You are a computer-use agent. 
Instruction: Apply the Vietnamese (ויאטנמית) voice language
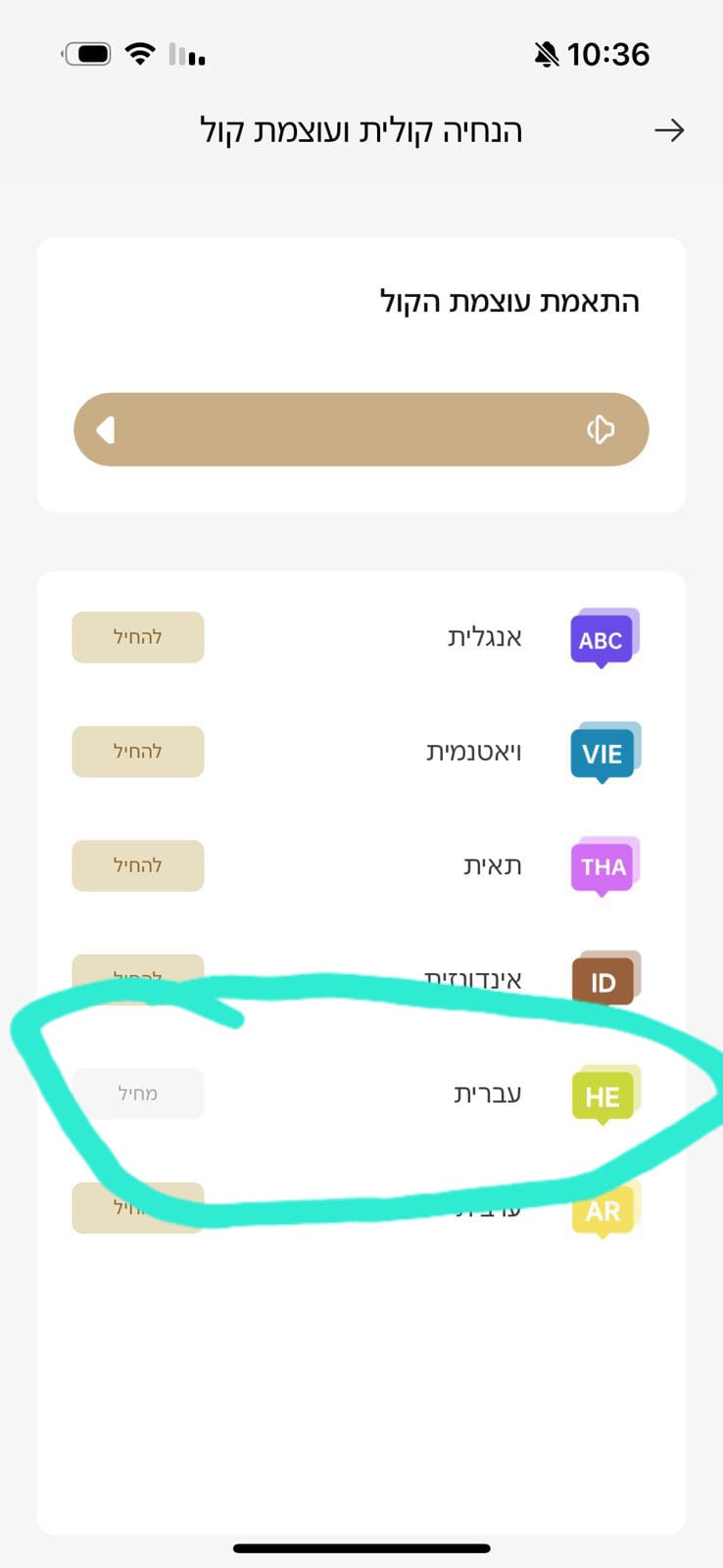138,752
